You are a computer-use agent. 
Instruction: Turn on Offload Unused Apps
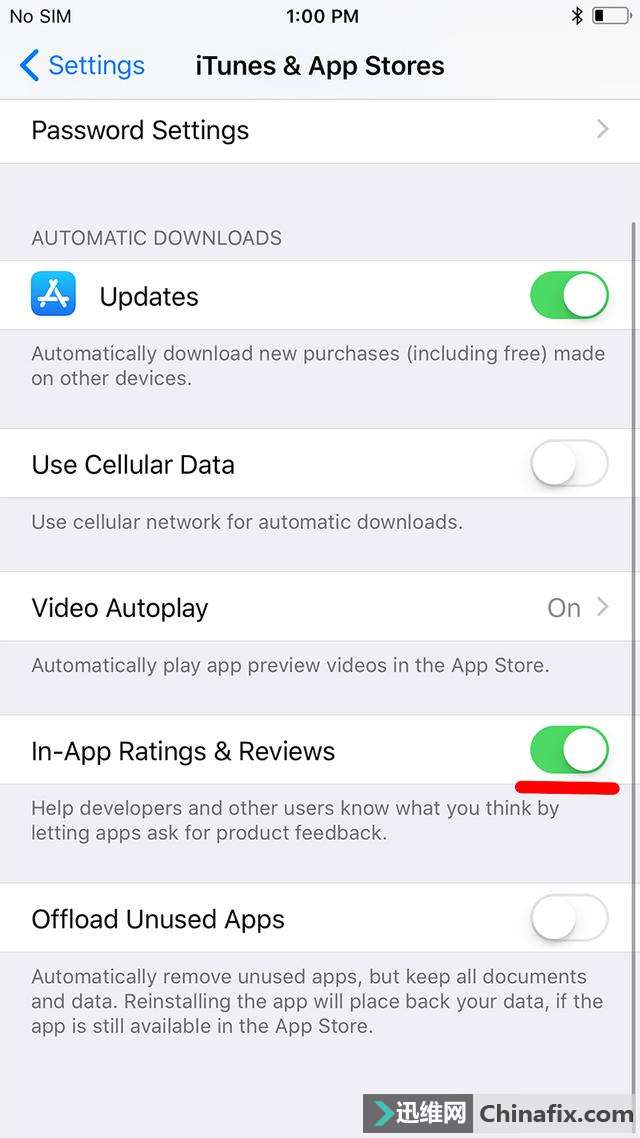coord(569,919)
